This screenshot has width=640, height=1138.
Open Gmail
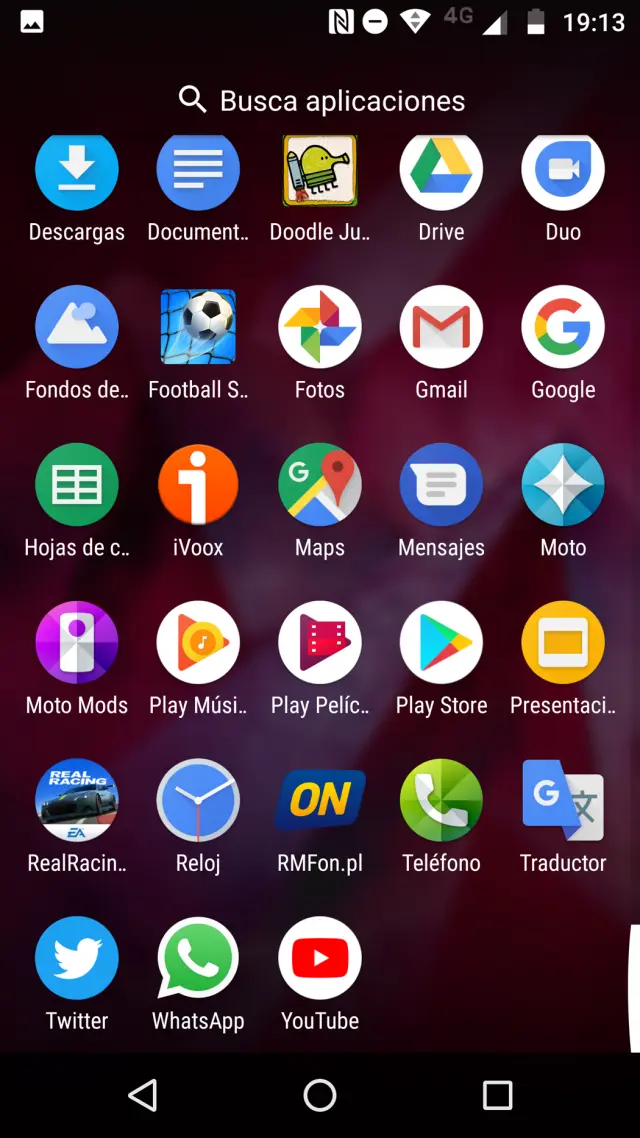point(441,328)
